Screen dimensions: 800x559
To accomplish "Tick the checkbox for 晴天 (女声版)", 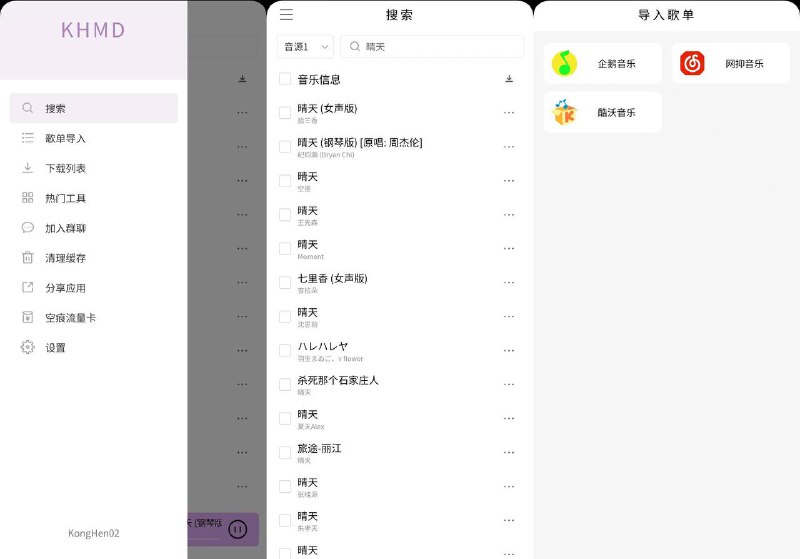I will coord(285,113).
